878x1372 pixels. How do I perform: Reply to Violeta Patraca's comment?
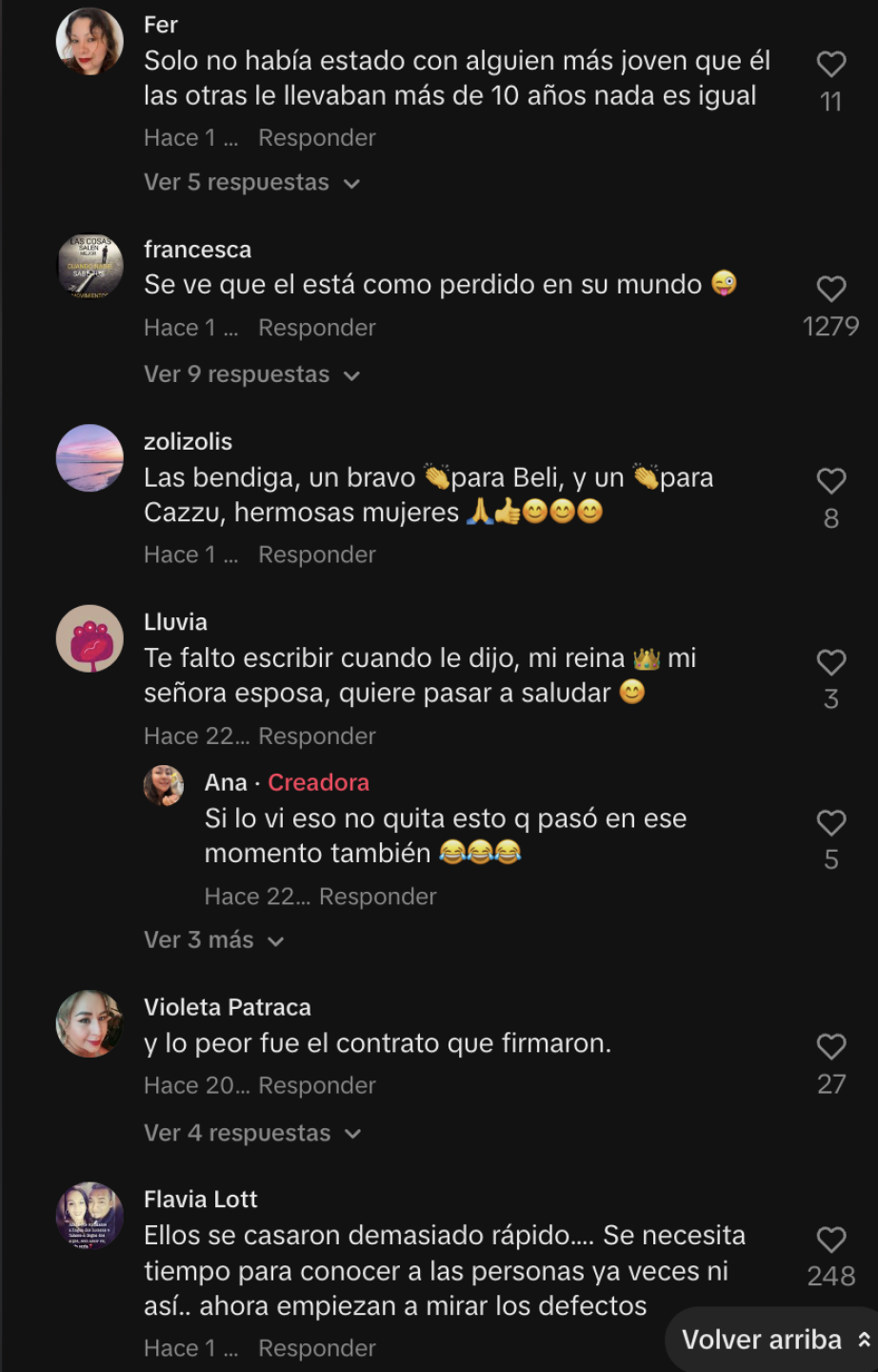coord(316,1085)
